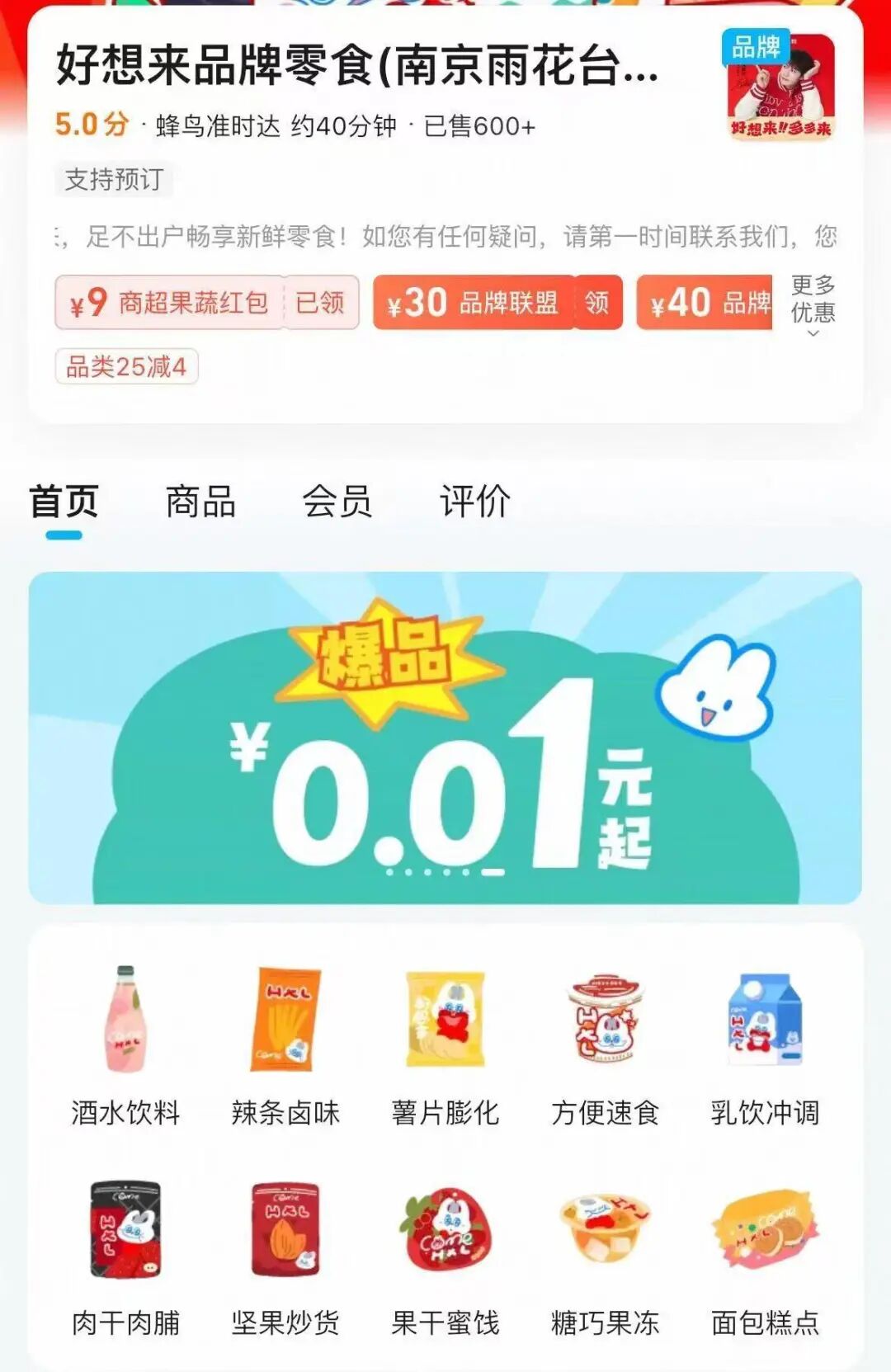Switch to the 商品 tab
Image resolution: width=891 pixels, height=1372 pixels.
point(200,502)
